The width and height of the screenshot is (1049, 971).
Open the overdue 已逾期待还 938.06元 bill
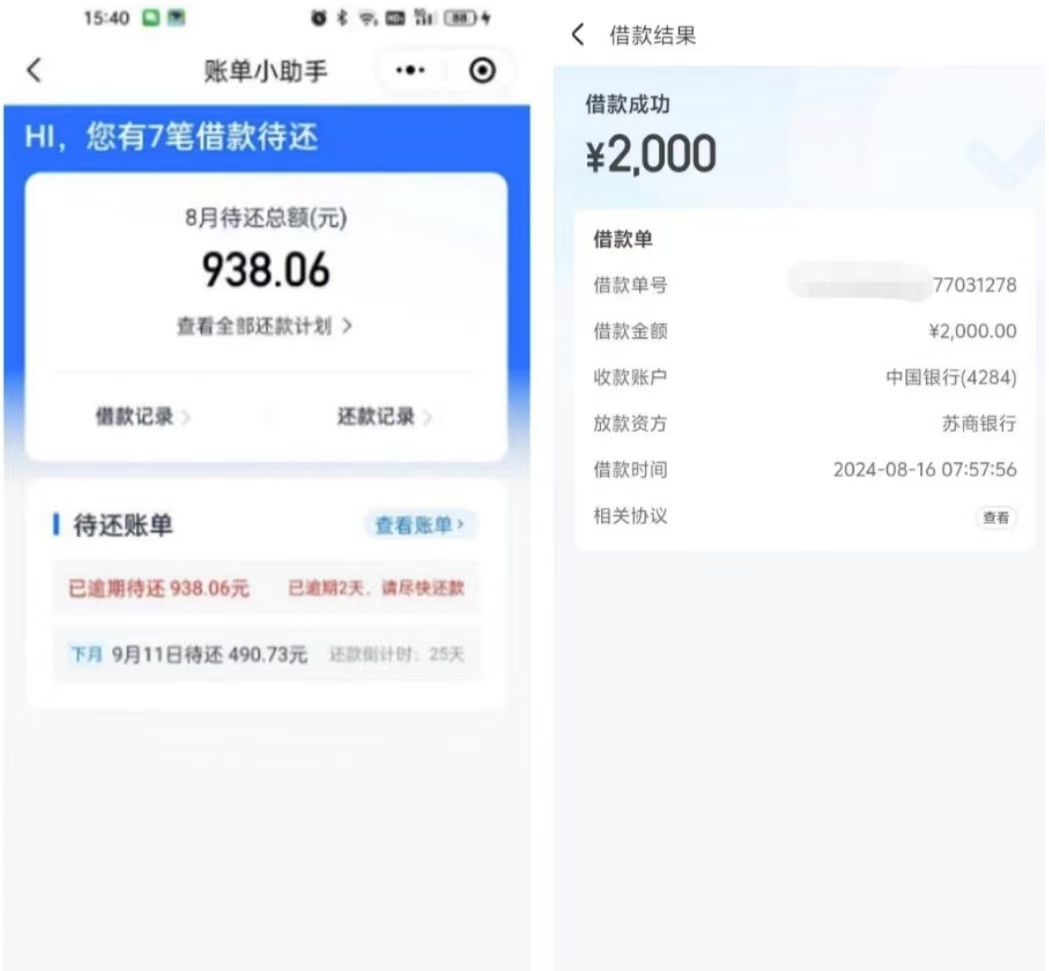pyautogui.click(x=266, y=588)
